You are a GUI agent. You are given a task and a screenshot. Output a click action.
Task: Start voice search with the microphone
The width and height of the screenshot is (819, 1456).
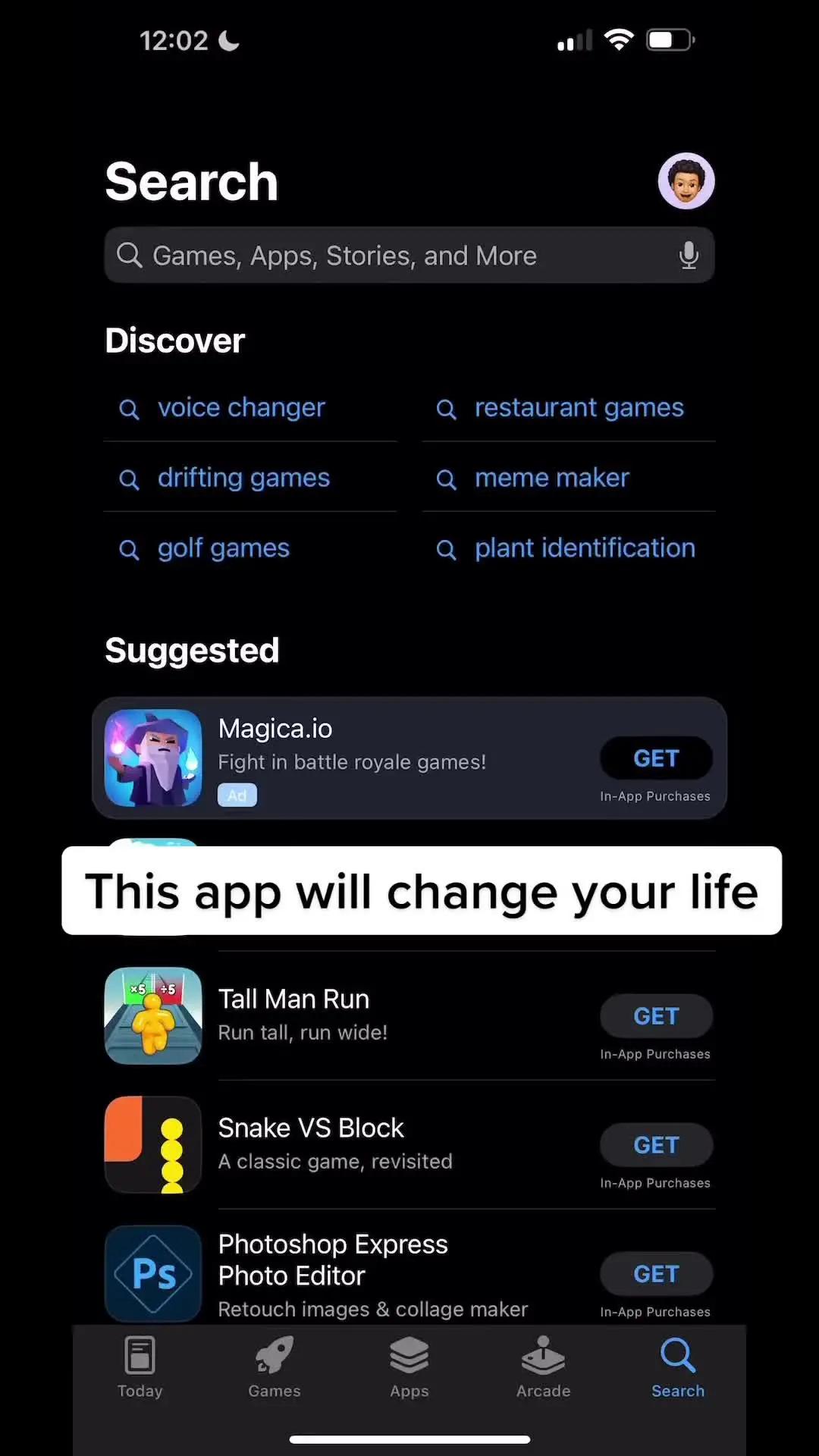689,256
